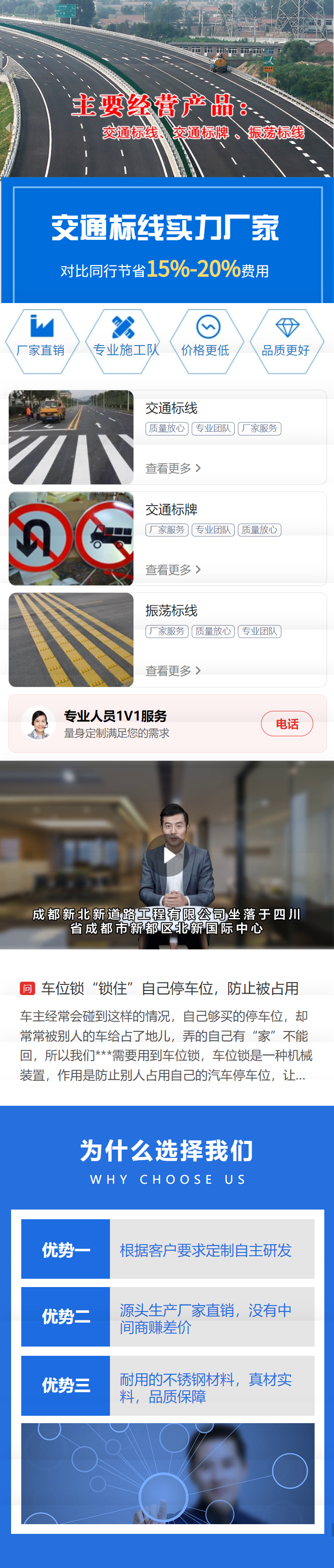The width and height of the screenshot is (334, 1568).
Task: Open the 交通标线 crosswalk product image
Action: tap(71, 437)
